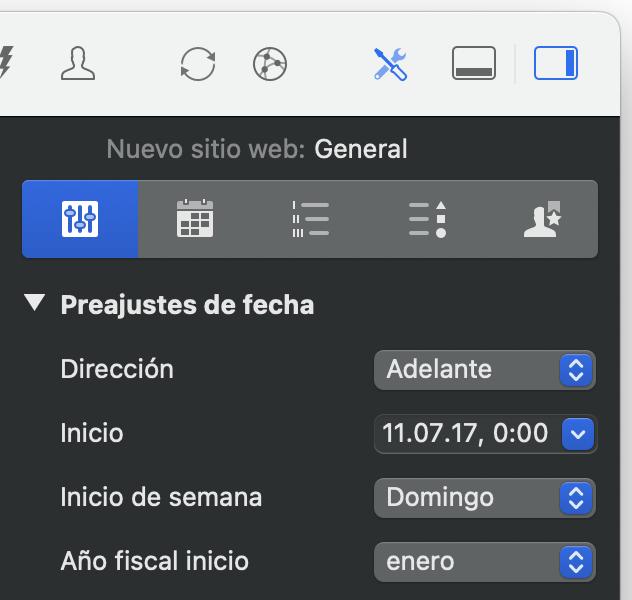Switch to the calendar tab

pyautogui.click(x=195, y=219)
